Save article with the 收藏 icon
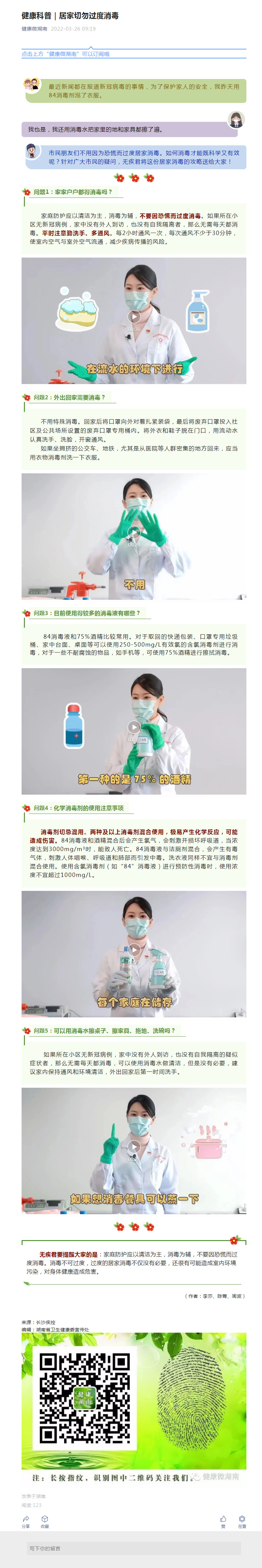262x1568 pixels. coord(44,1521)
